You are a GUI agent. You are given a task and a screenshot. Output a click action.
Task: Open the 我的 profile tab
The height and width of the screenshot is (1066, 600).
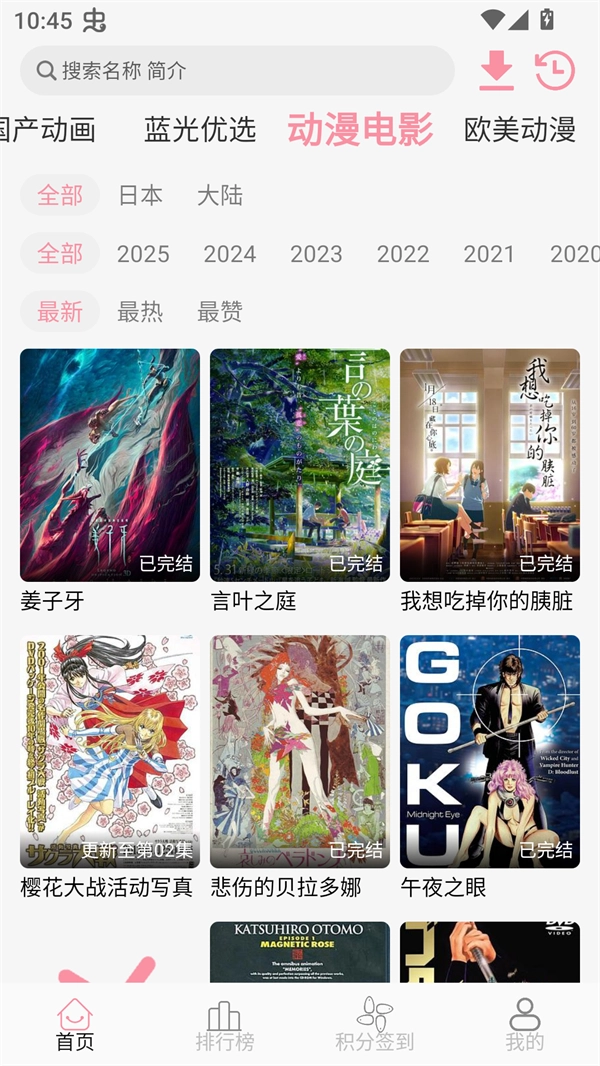point(525,1025)
